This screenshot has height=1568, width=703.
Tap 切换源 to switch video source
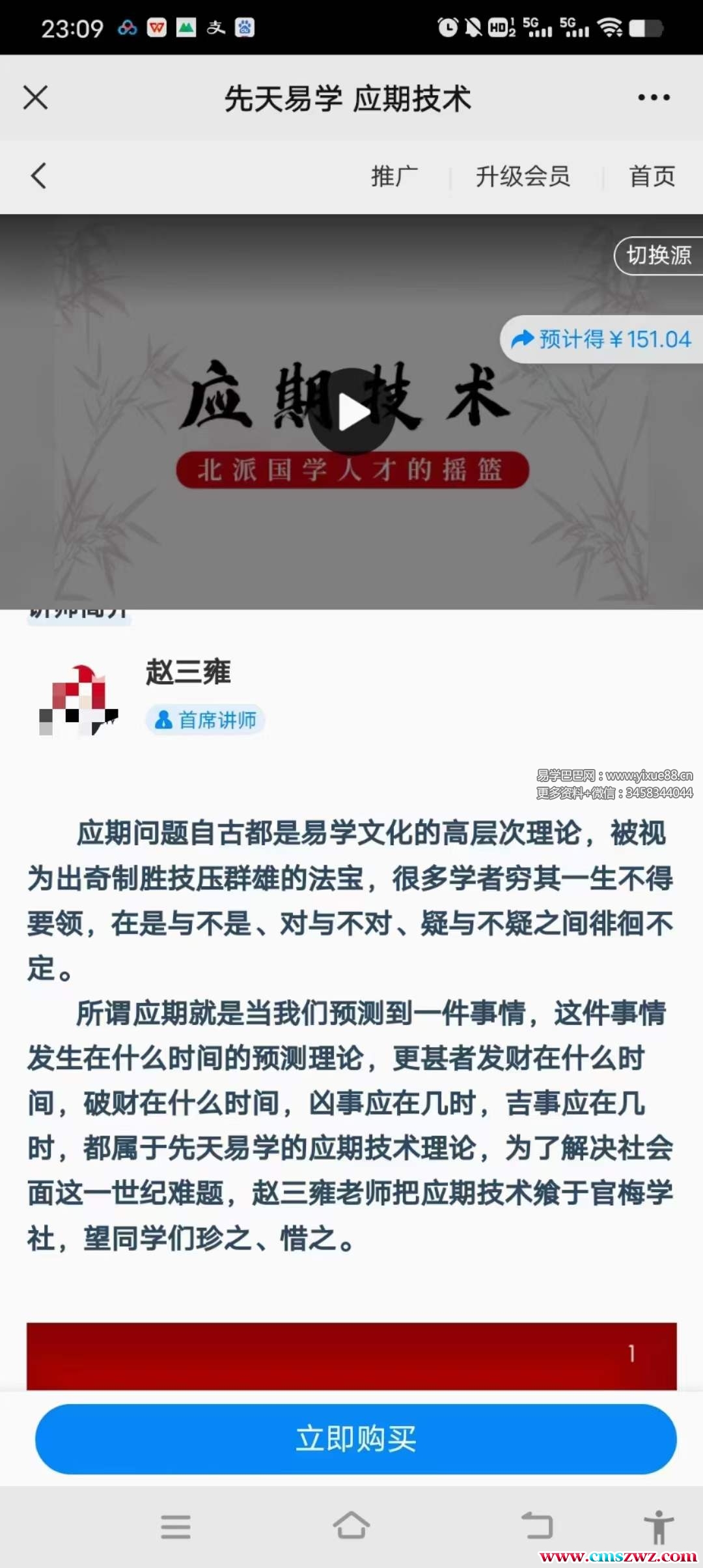click(658, 255)
